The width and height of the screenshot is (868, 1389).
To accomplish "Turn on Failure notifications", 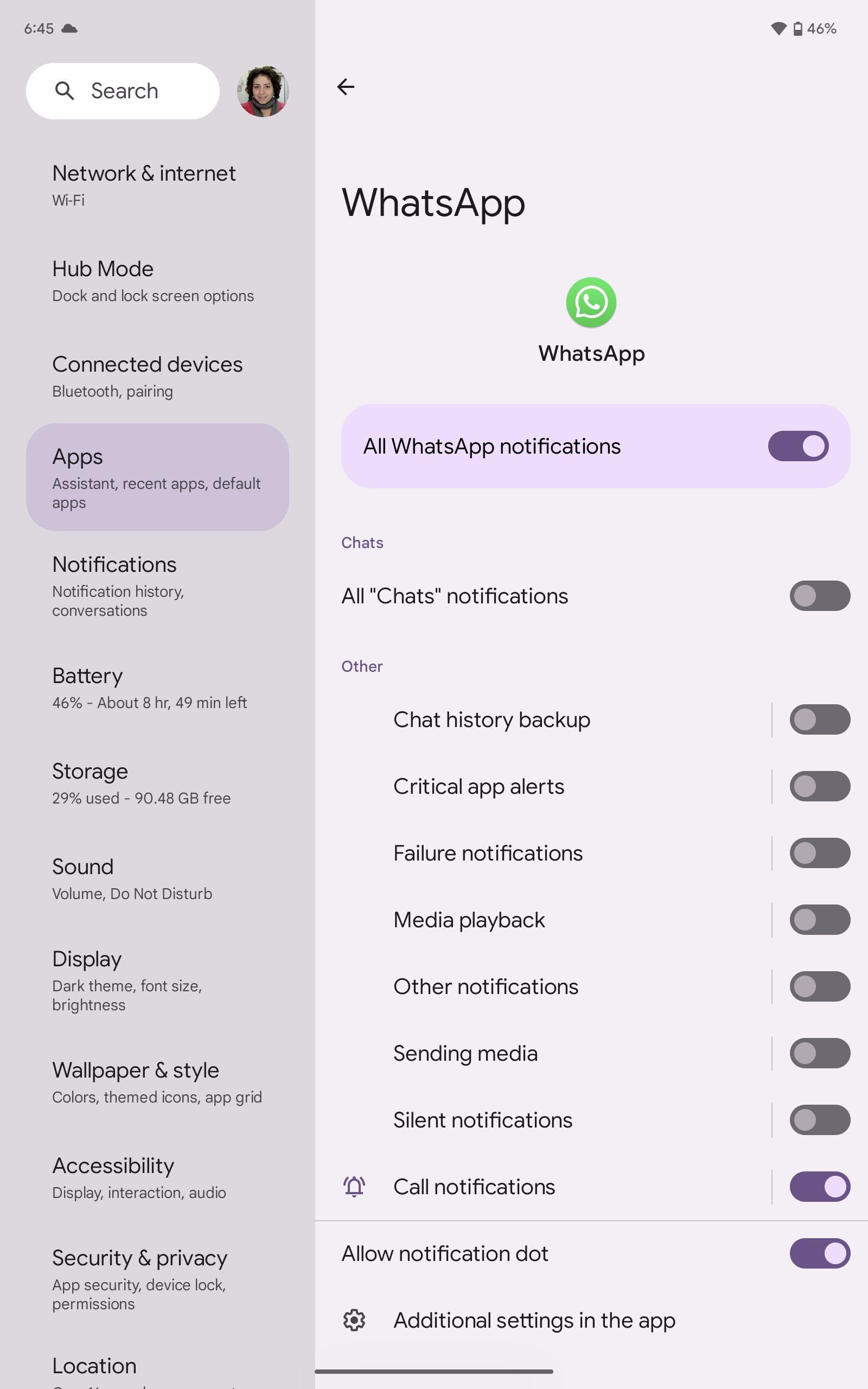I will (x=819, y=853).
